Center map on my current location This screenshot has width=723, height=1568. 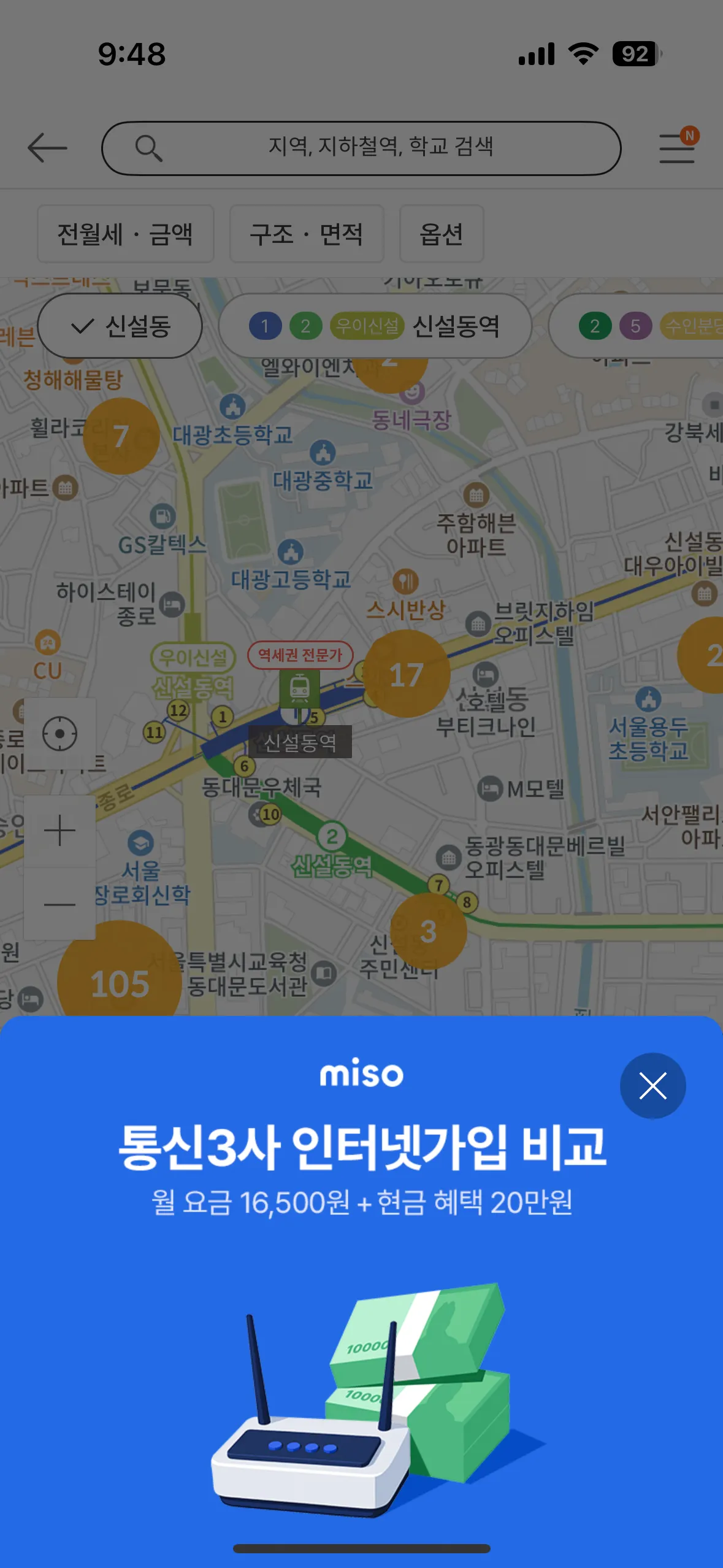59,734
